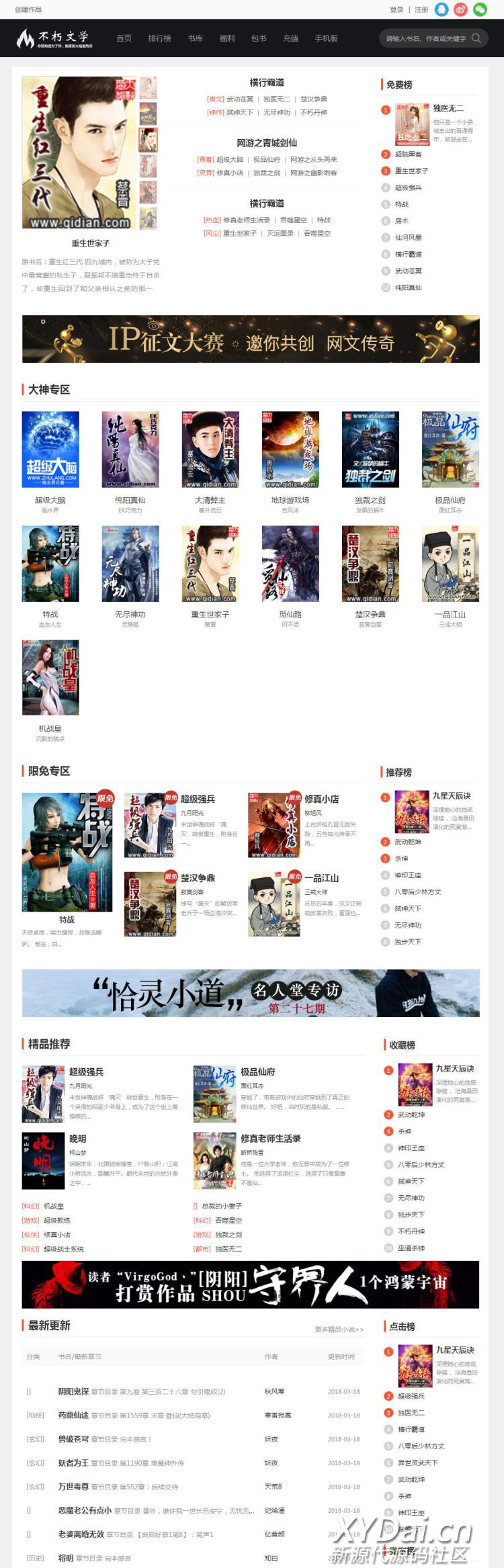Open the IP征文大赛 banner
This screenshot has width=504, height=1568.
(251, 339)
